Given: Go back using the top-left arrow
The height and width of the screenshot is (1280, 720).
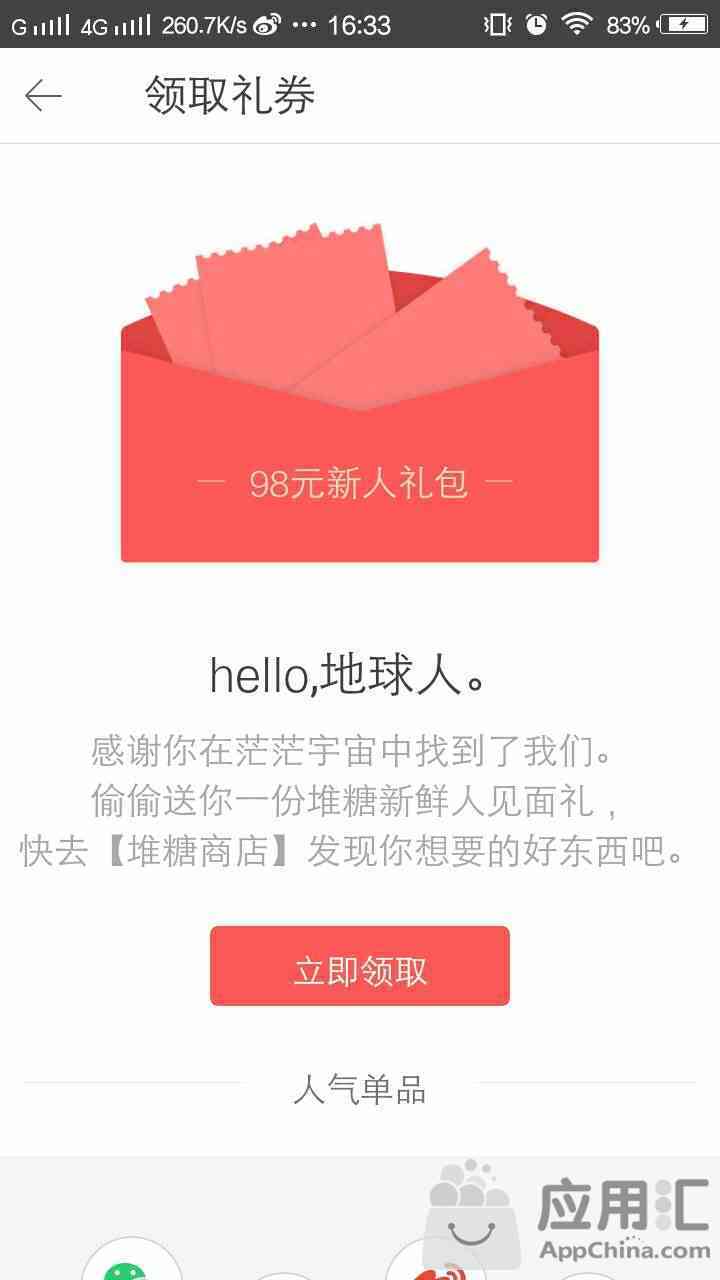Looking at the screenshot, I should click(43, 96).
